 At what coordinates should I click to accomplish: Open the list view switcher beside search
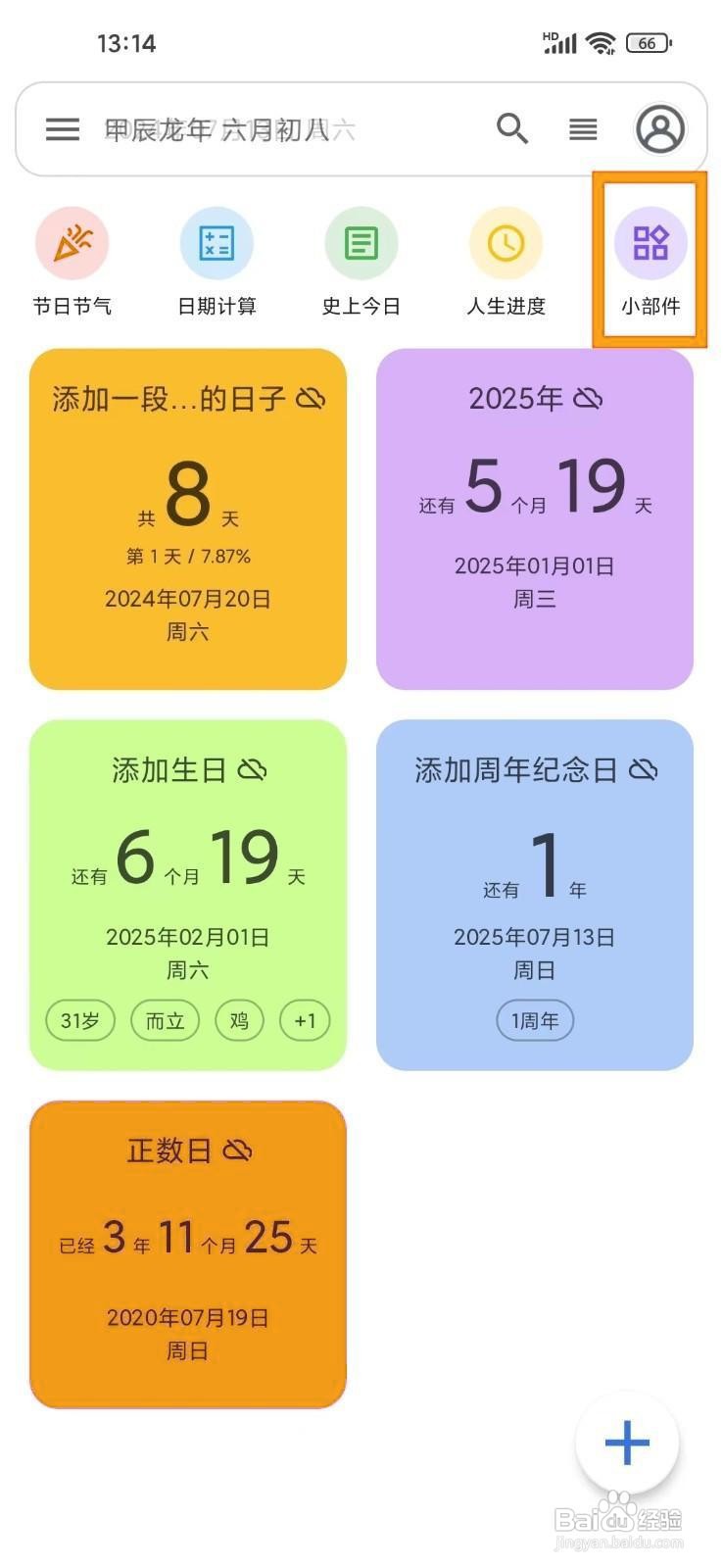coord(582,128)
